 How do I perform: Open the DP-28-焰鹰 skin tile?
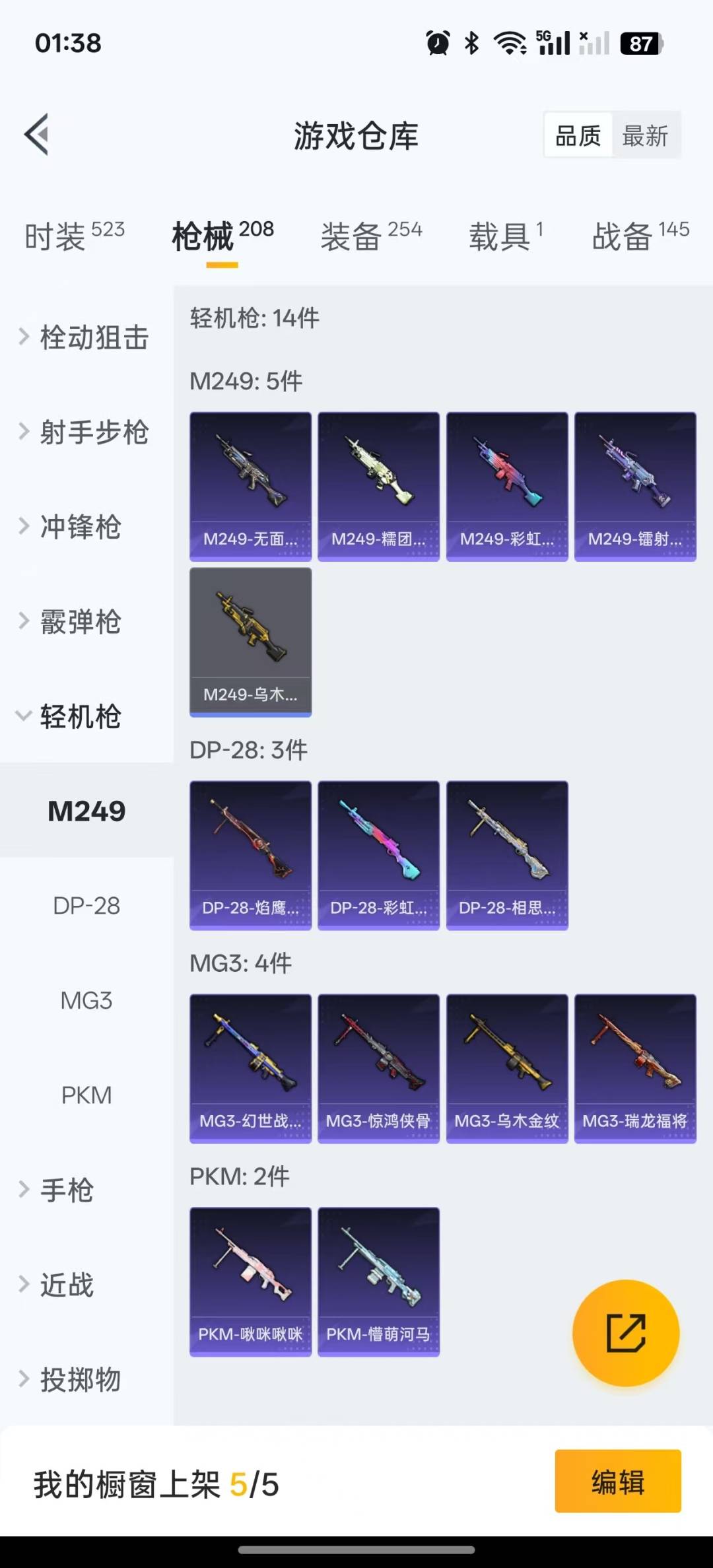click(x=250, y=855)
